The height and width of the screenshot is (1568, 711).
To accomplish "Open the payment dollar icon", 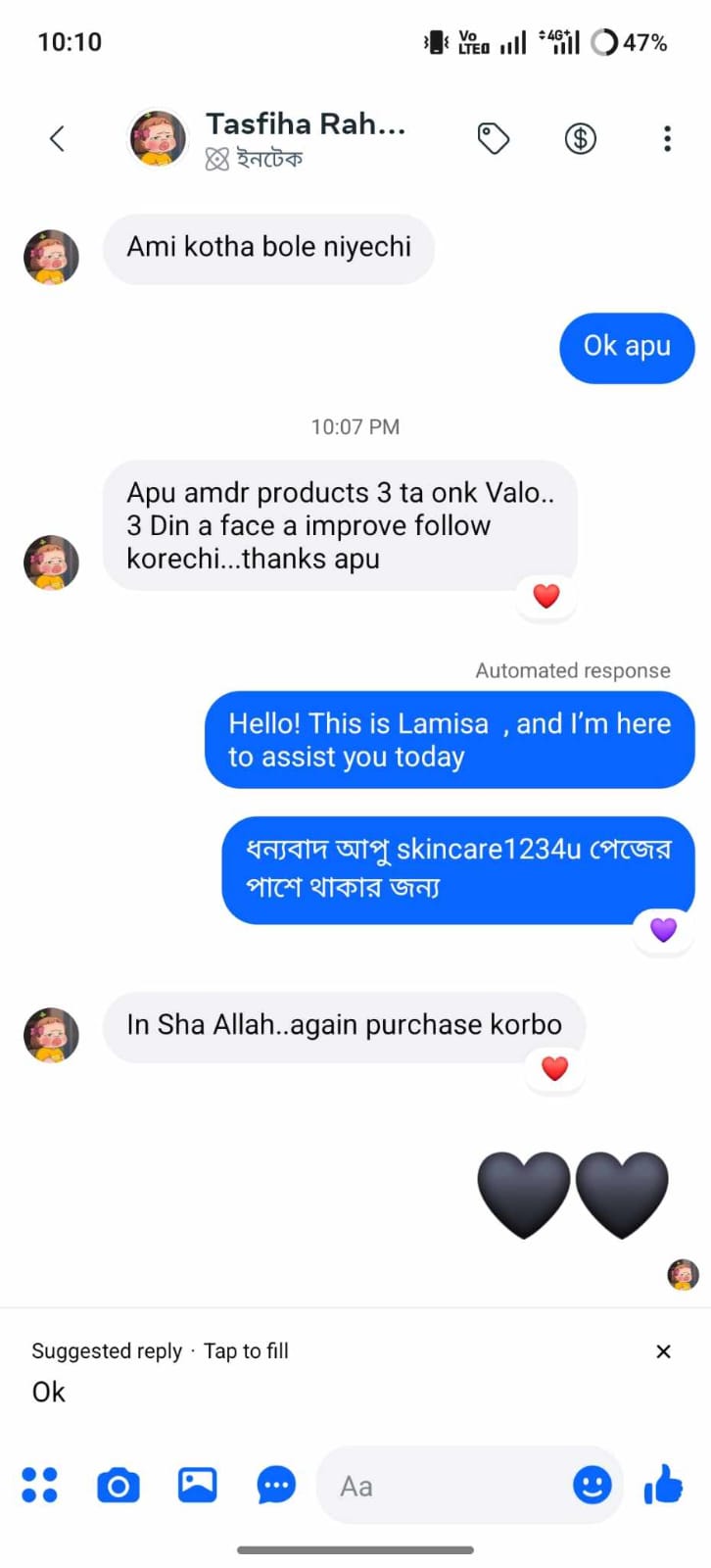I will (581, 138).
